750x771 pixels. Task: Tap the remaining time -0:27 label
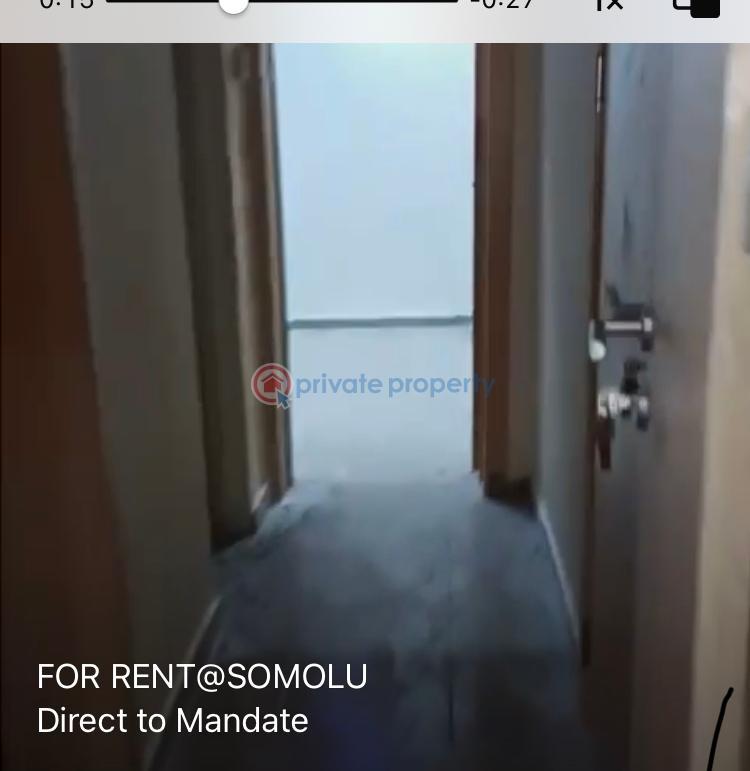coord(501,6)
